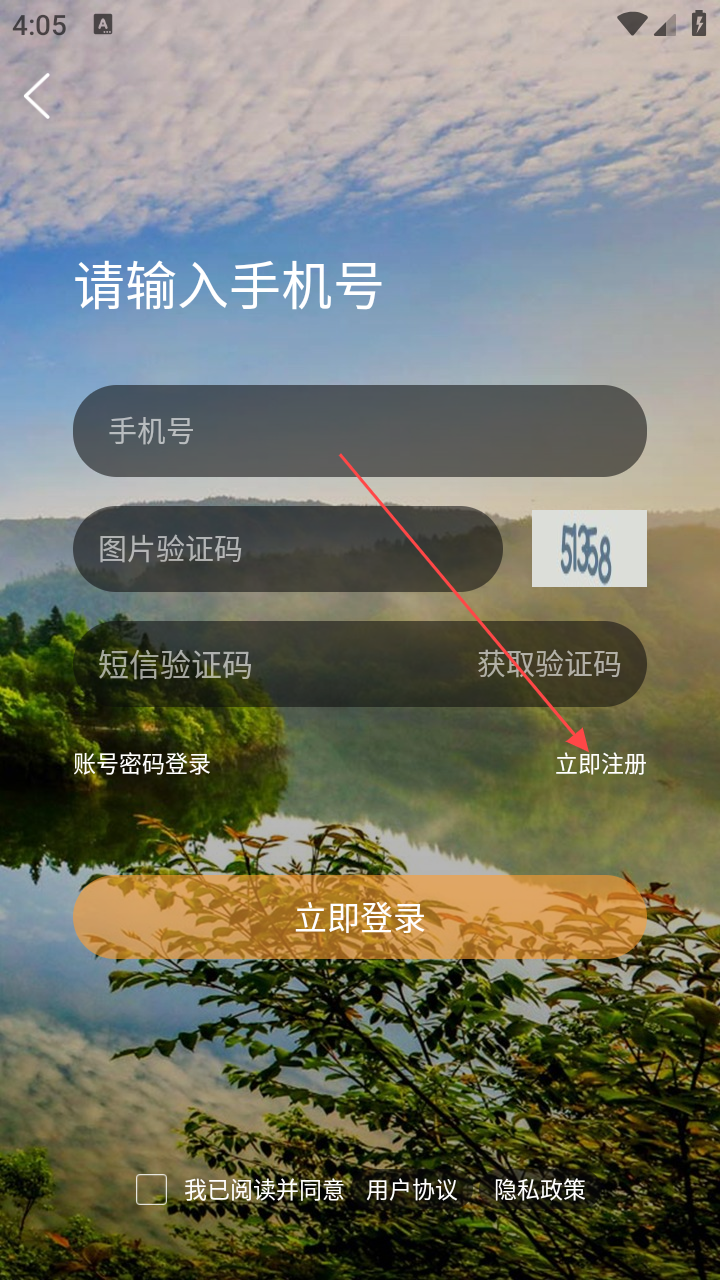Check the 我已阅读并同意 checkbox
720x1280 pixels.
click(x=151, y=1190)
